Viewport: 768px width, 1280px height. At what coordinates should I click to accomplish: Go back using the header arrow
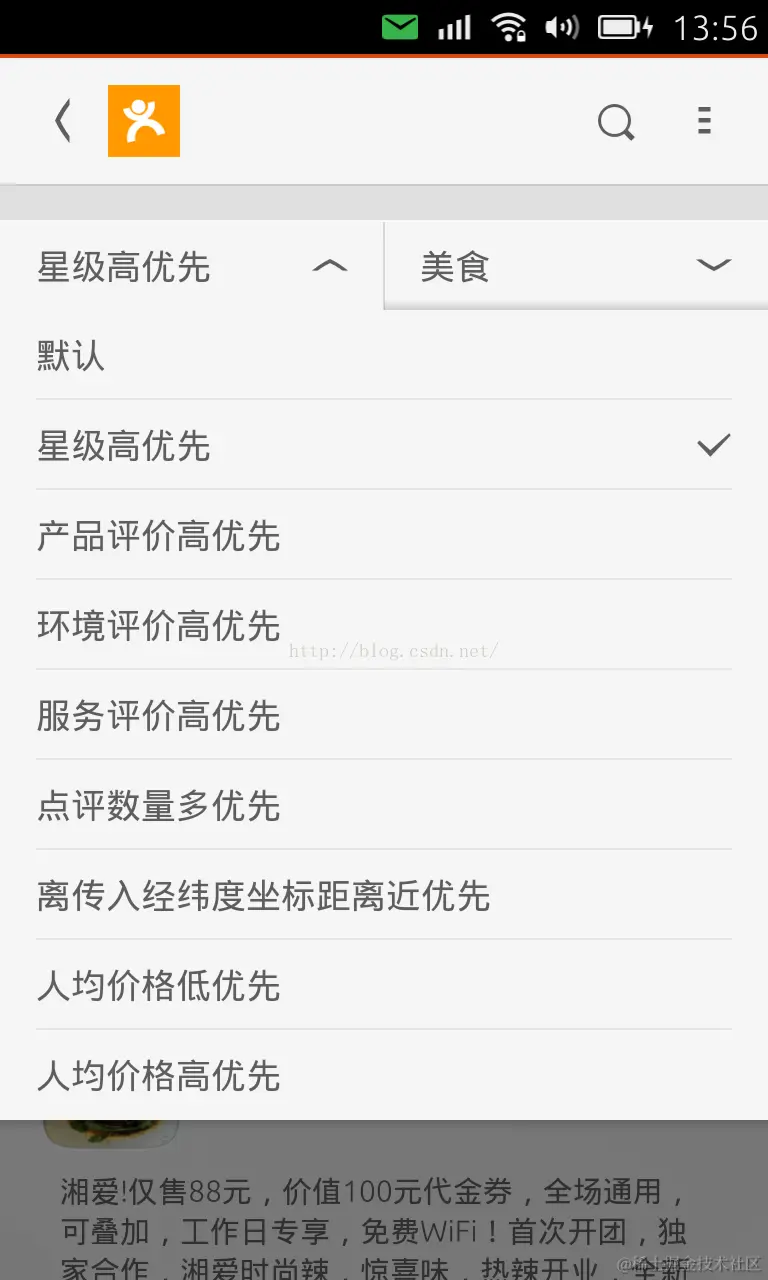[63, 122]
